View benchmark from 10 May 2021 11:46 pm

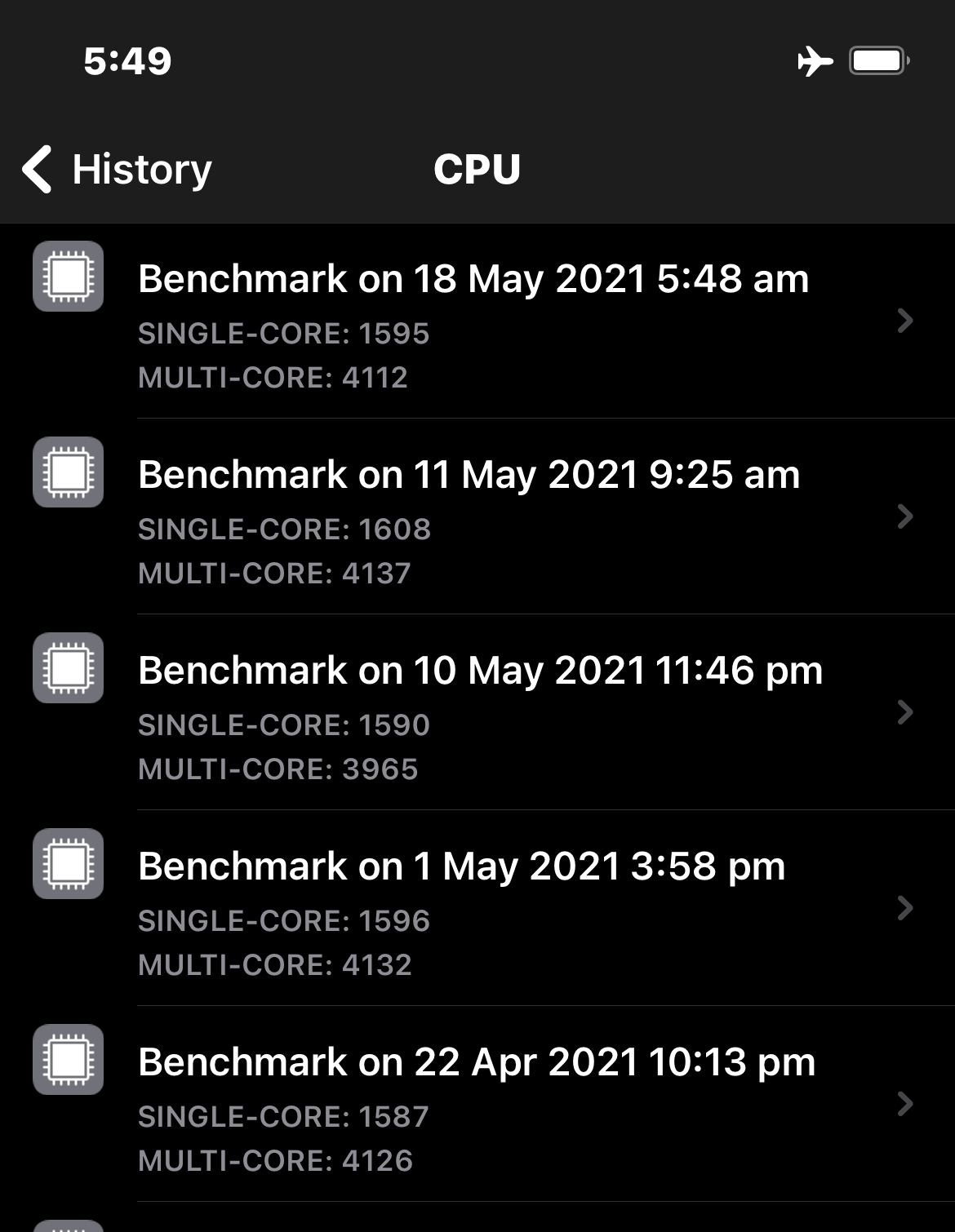pyautogui.click(x=477, y=712)
